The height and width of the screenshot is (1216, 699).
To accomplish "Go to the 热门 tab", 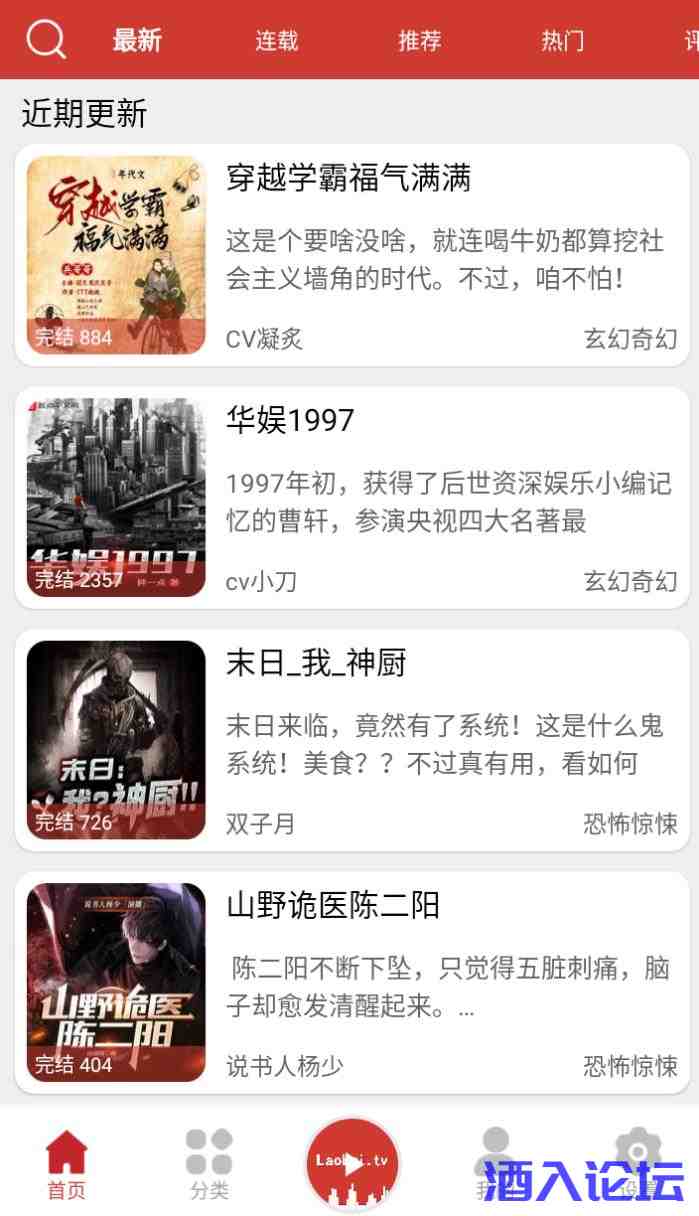I will pos(562,41).
